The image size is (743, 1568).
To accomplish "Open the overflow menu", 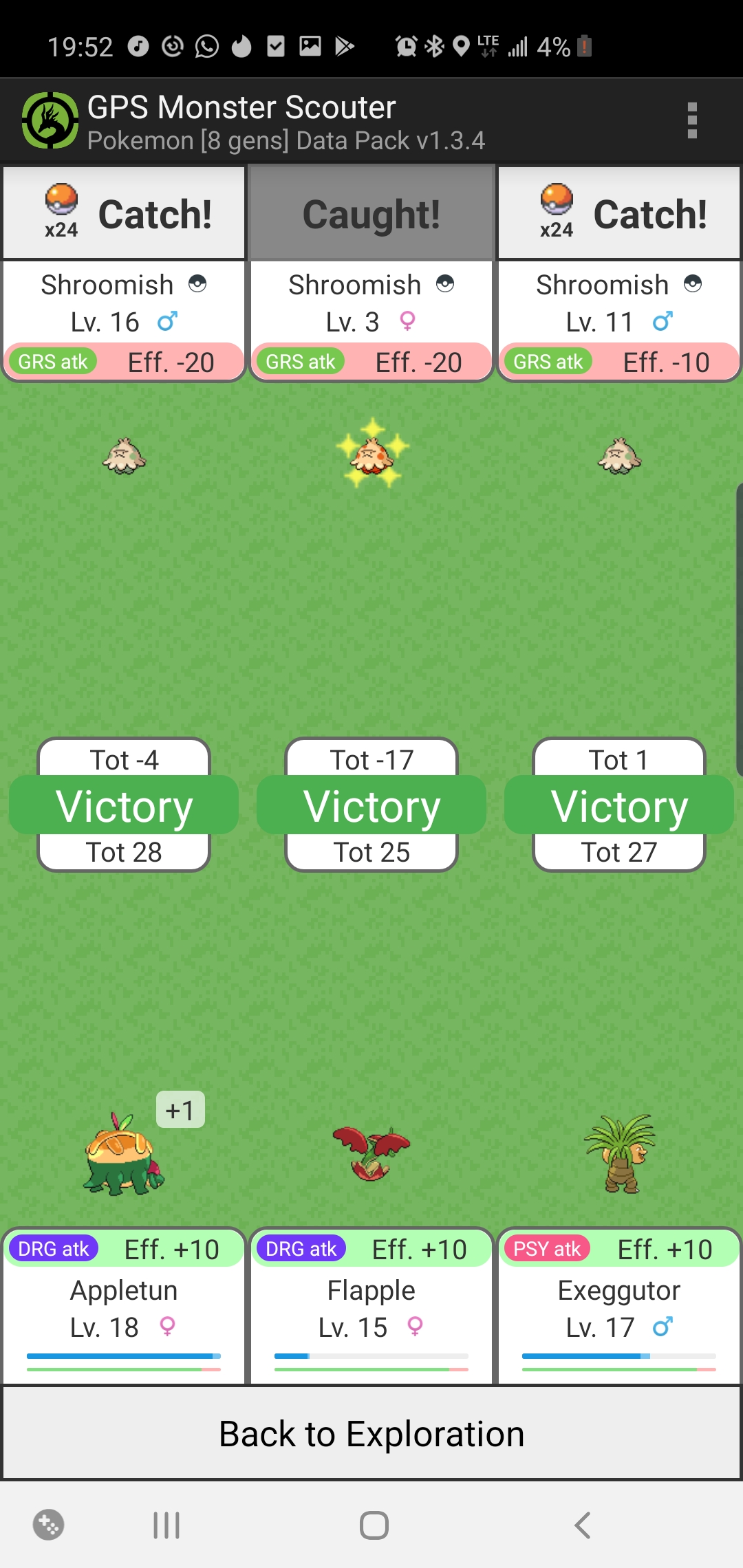I will [x=692, y=121].
